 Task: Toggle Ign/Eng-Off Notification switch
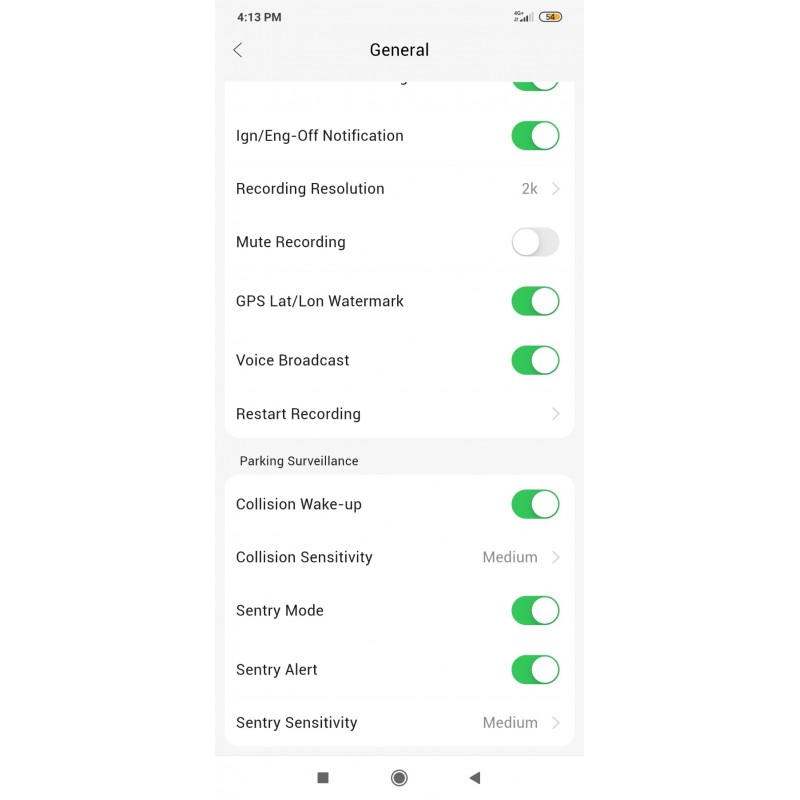click(535, 136)
